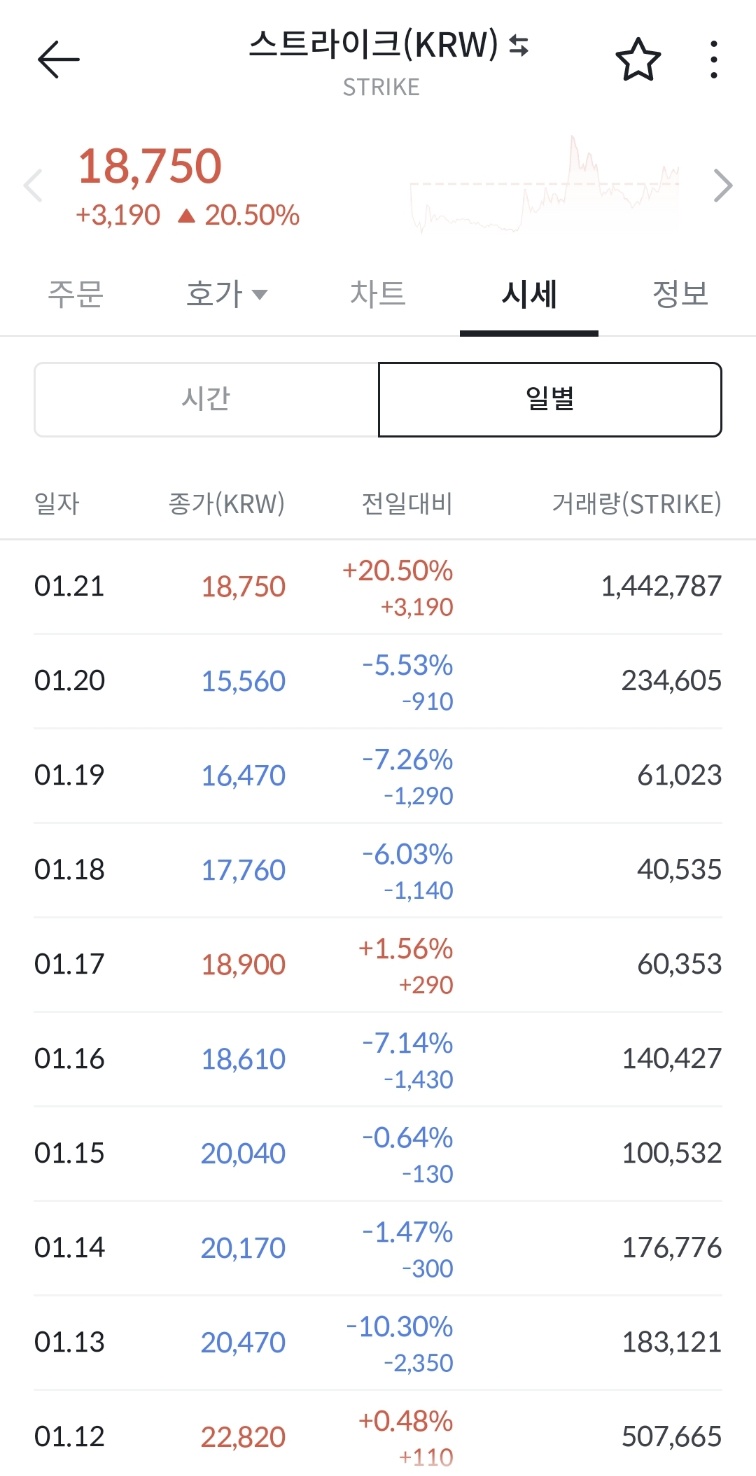This screenshot has width=756, height=1476.
Task: Tap the currency swap icon beside 스트라이크(KRW)
Action: pos(521,46)
